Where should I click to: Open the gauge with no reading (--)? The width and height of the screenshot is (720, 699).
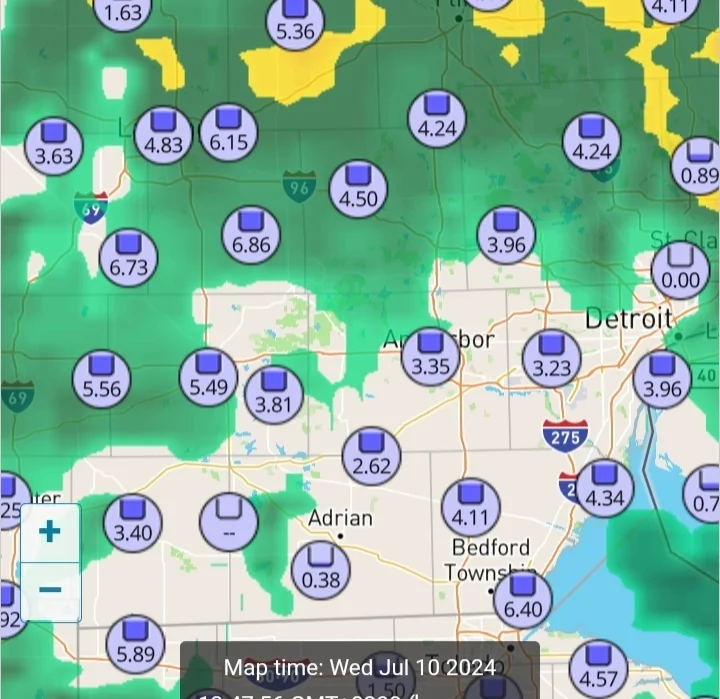click(x=229, y=521)
